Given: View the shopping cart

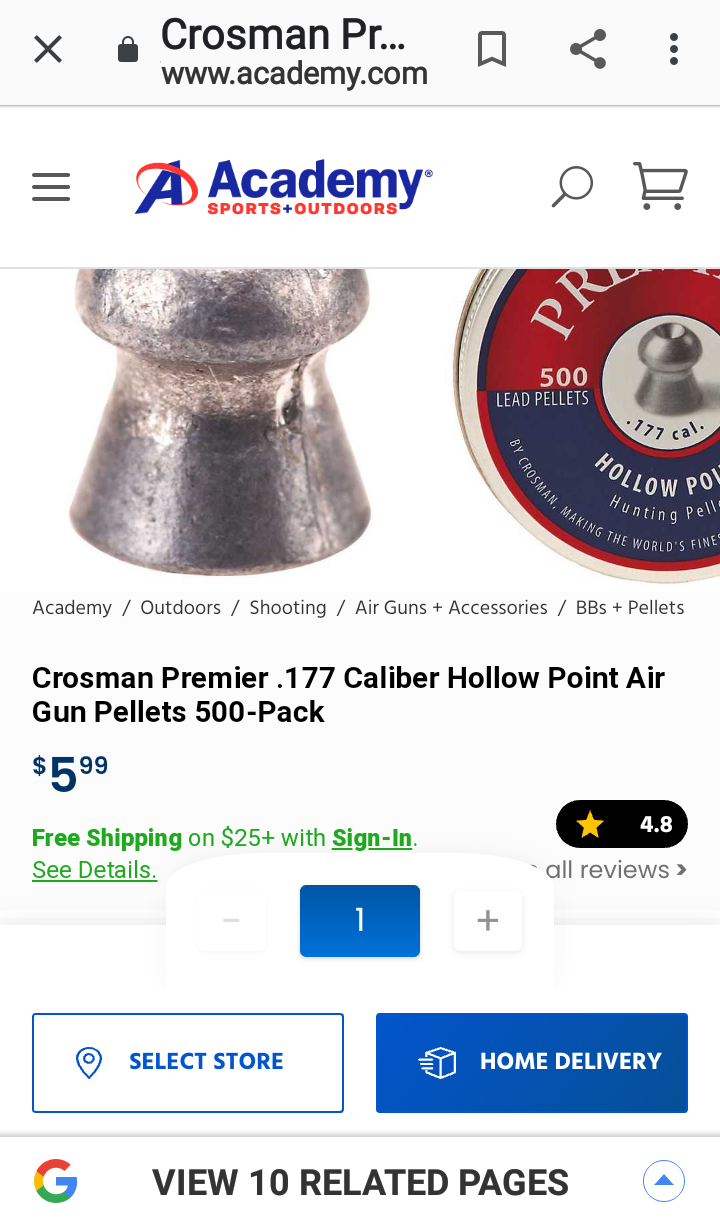Looking at the screenshot, I should [660, 187].
